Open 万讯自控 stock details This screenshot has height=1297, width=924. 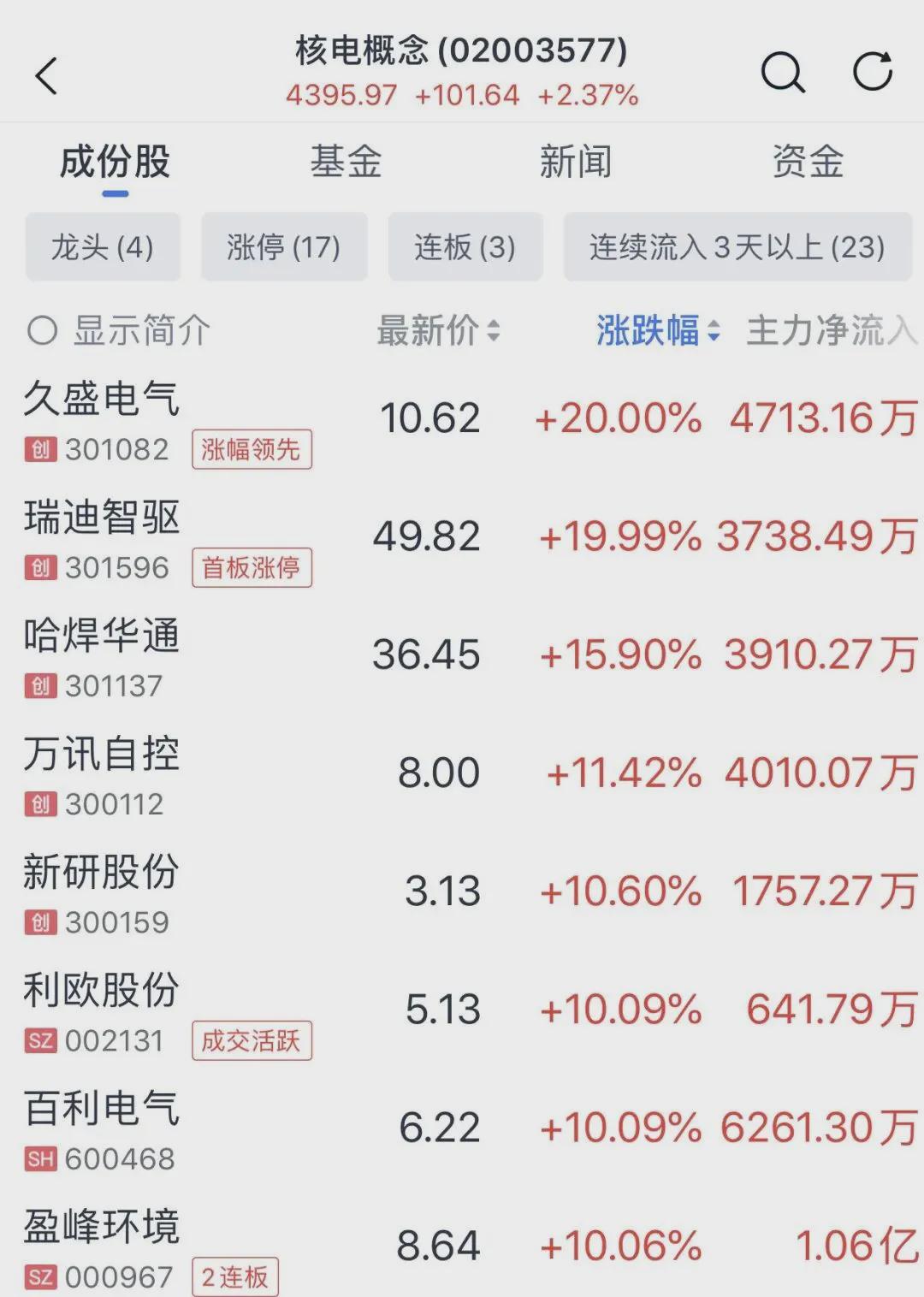(x=462, y=773)
